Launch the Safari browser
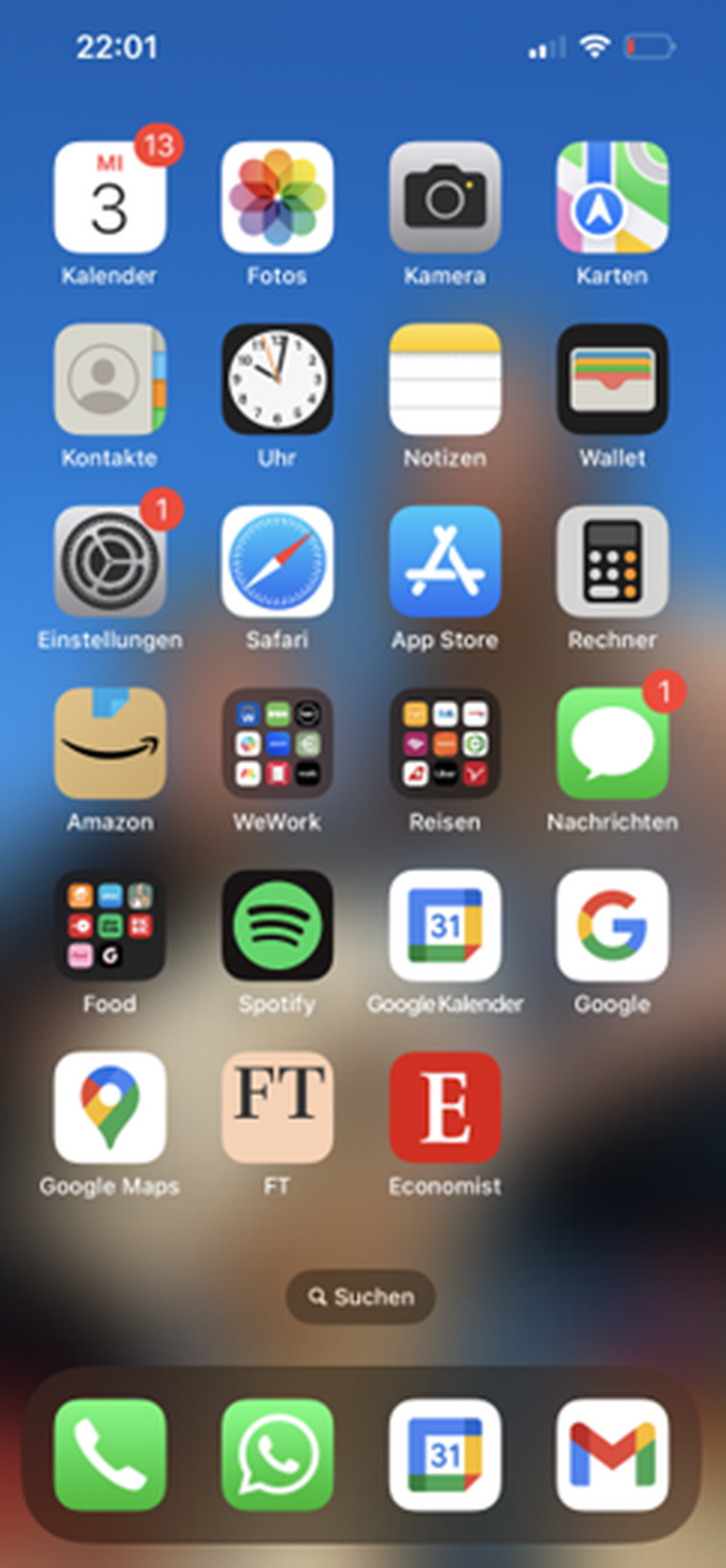The width and height of the screenshot is (726, 1568). (277, 562)
